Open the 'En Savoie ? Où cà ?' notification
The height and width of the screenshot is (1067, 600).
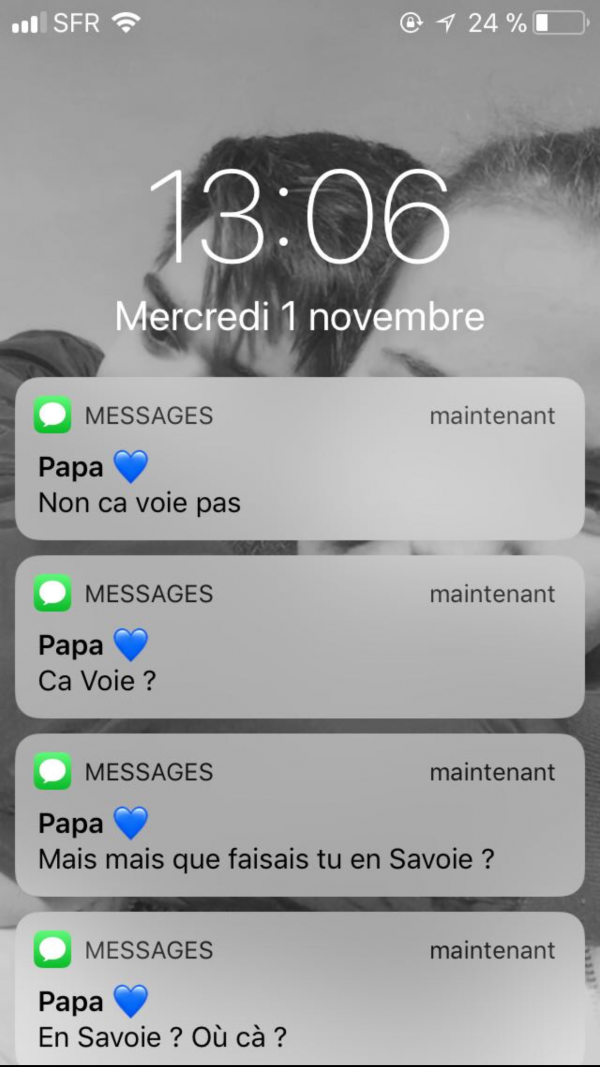point(300,990)
